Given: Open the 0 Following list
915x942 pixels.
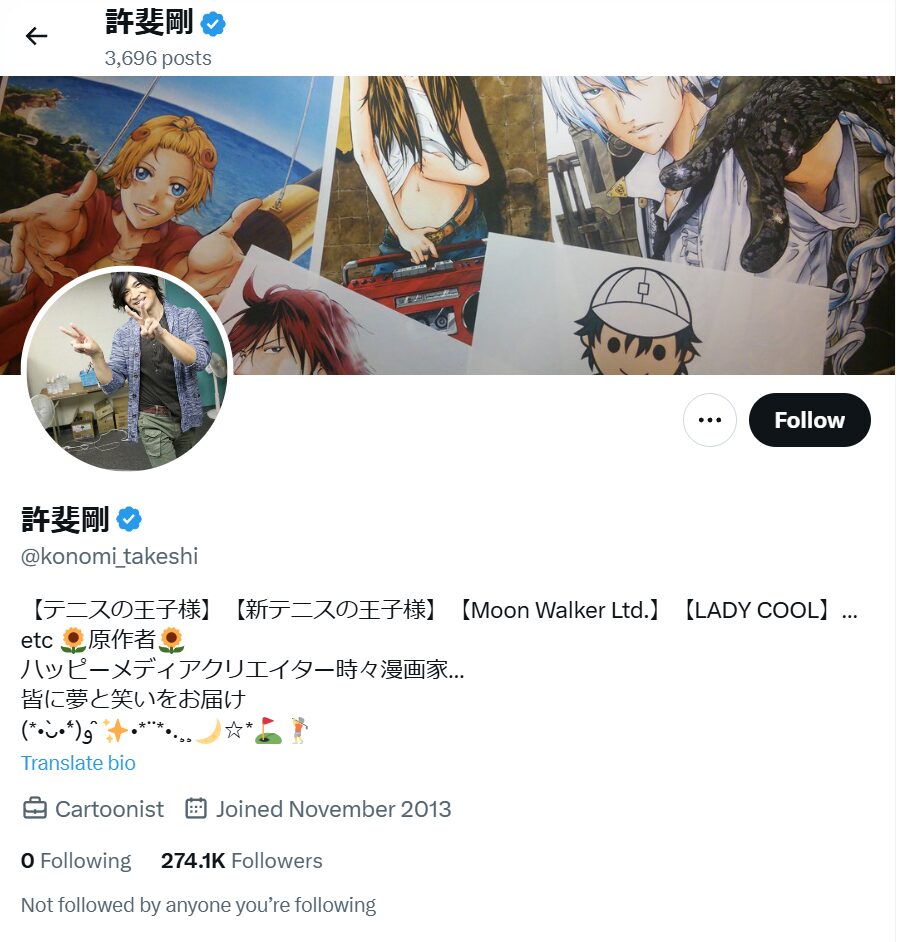Looking at the screenshot, I should [x=76, y=861].
